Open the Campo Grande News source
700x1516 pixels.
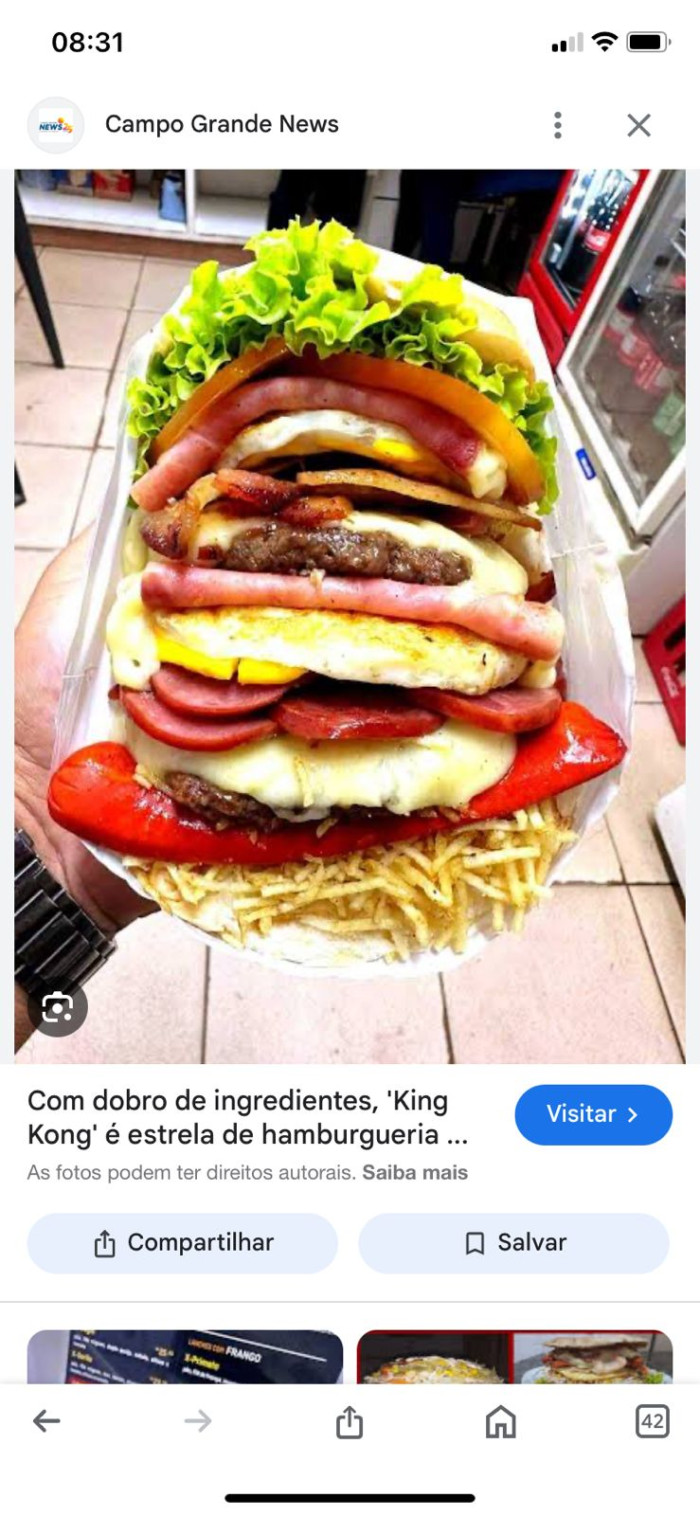point(221,125)
